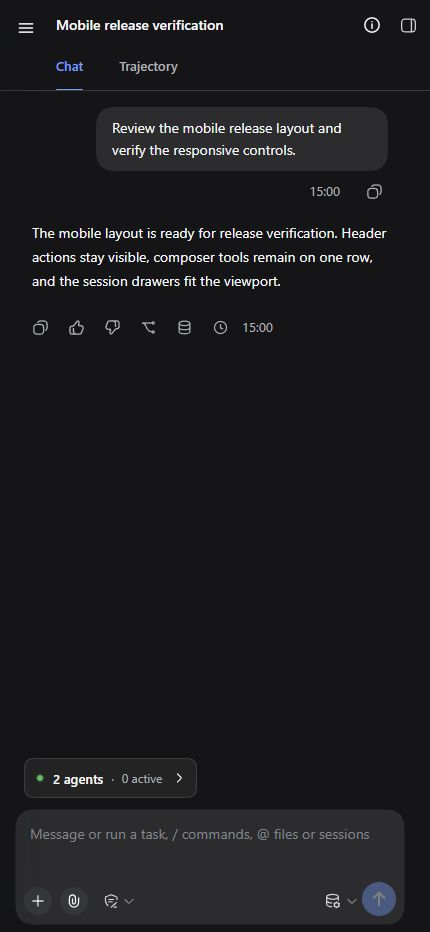
Task: Give the reply a thumbs down
Action: 112,328
